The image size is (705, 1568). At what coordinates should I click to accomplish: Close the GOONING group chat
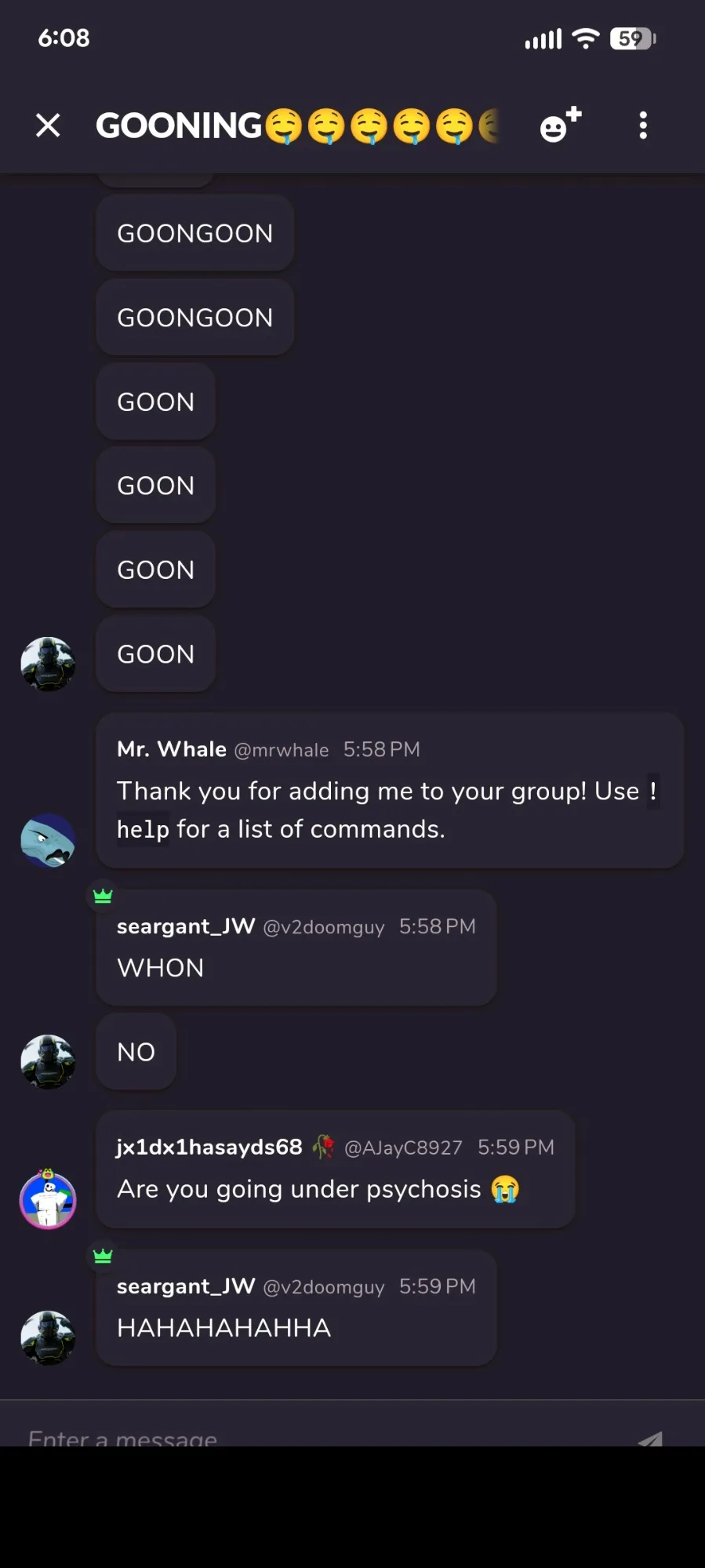coord(48,126)
